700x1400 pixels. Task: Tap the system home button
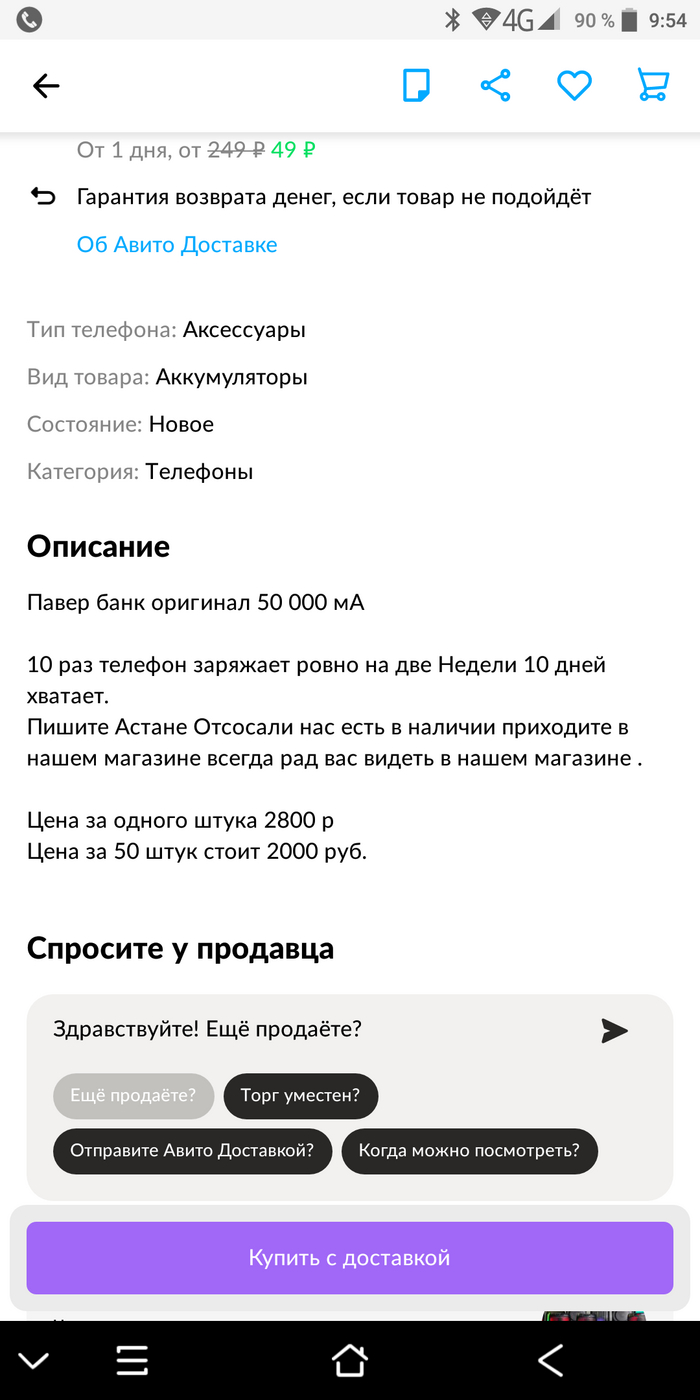[350, 1360]
